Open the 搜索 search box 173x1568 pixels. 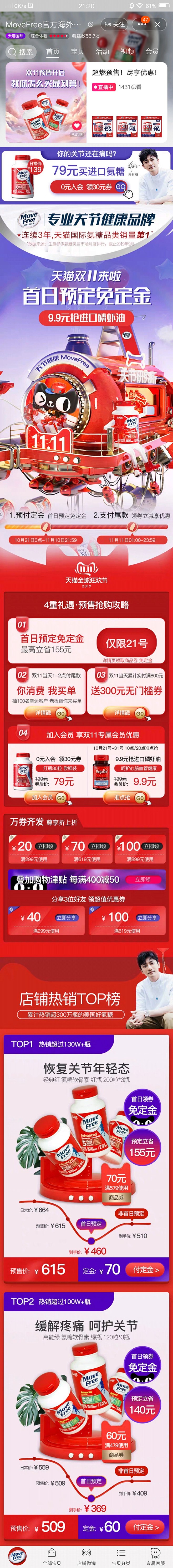coord(21,52)
